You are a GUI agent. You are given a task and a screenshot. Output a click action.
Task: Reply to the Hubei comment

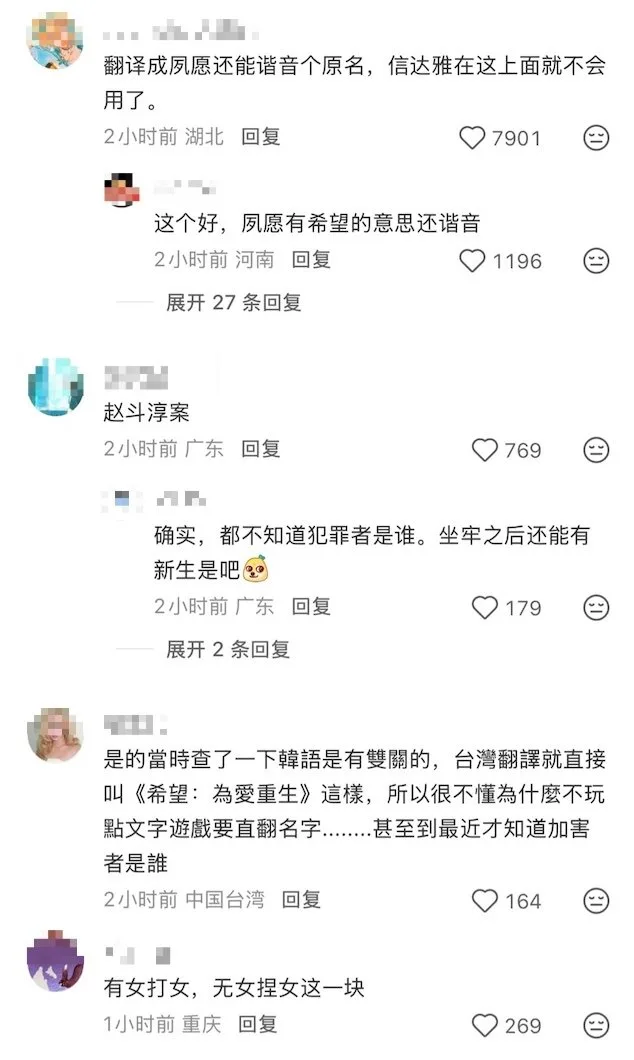click(x=260, y=137)
